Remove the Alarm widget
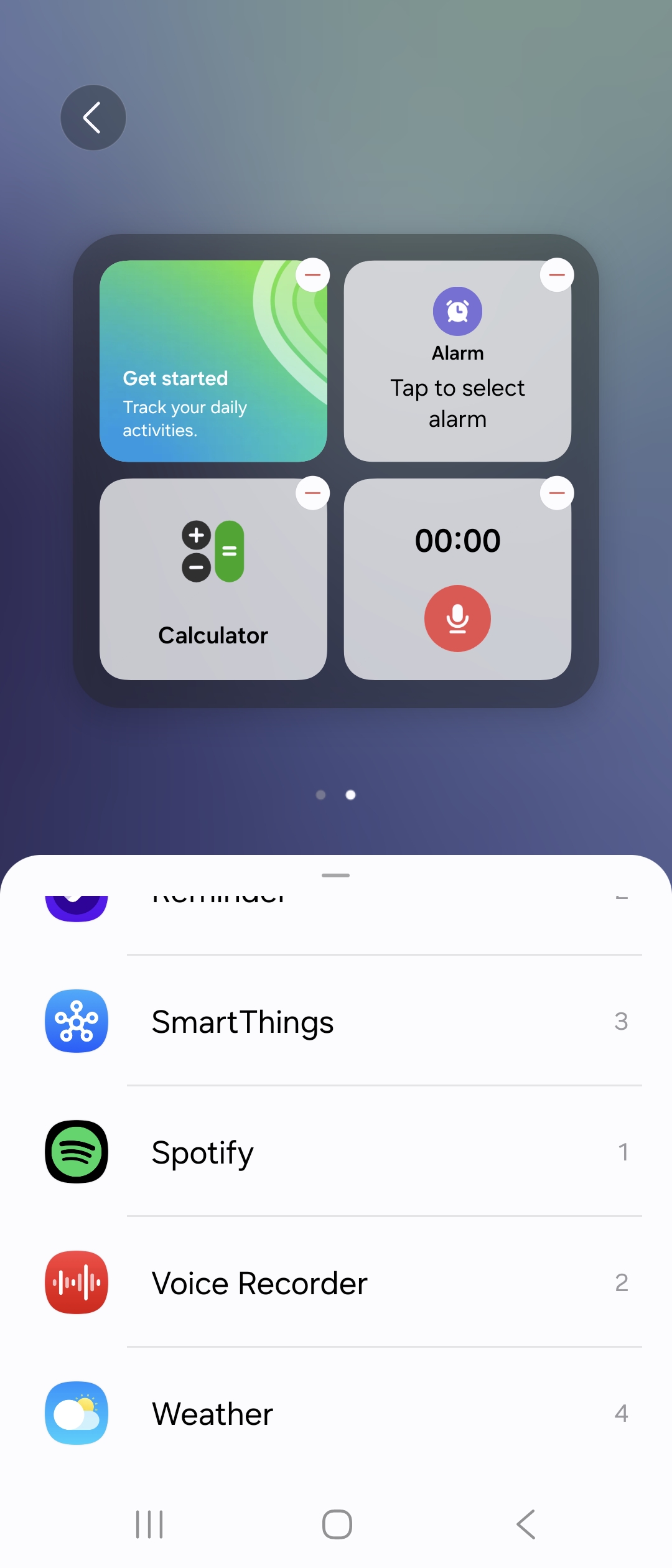Image resolution: width=672 pixels, height=1568 pixels. coord(556,275)
